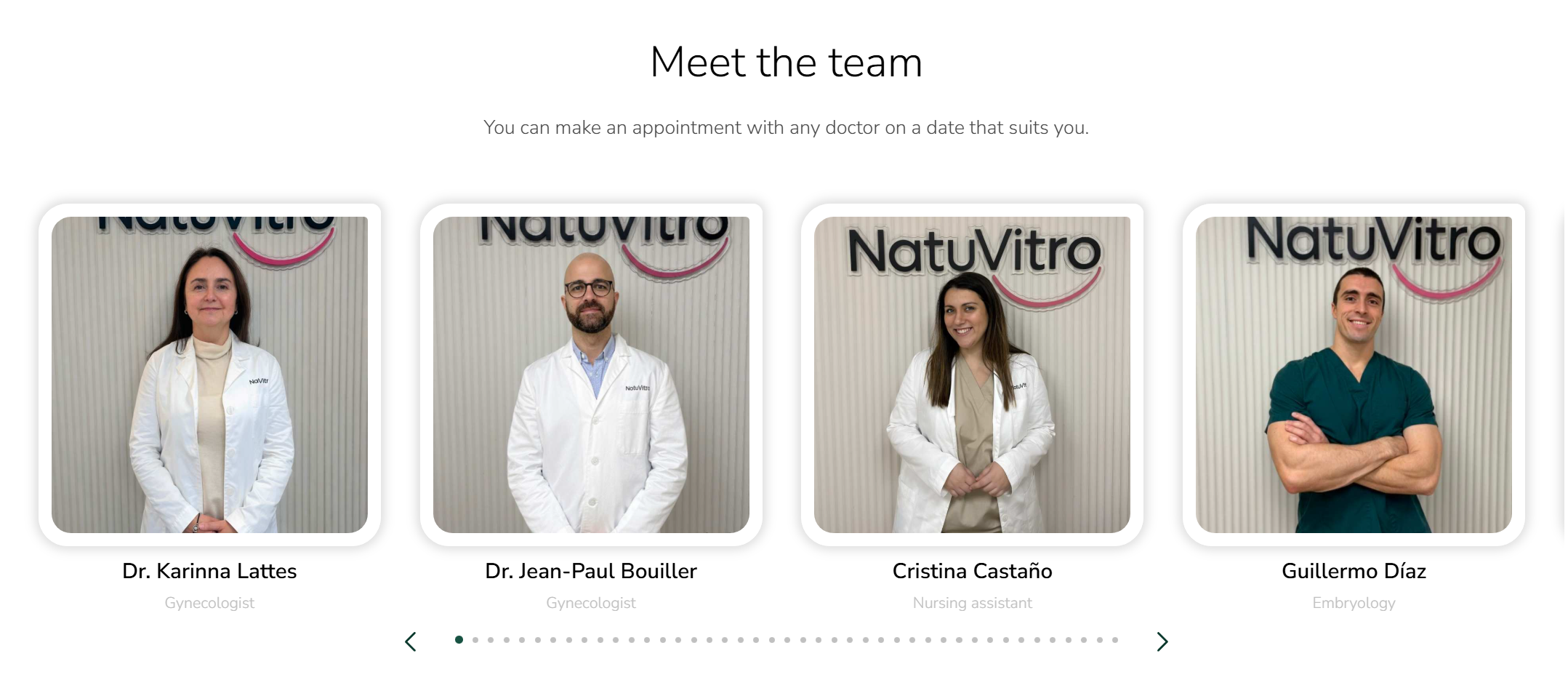Jump to the last carousel pagination dot
This screenshot has width=1568, height=696.
1115,640
